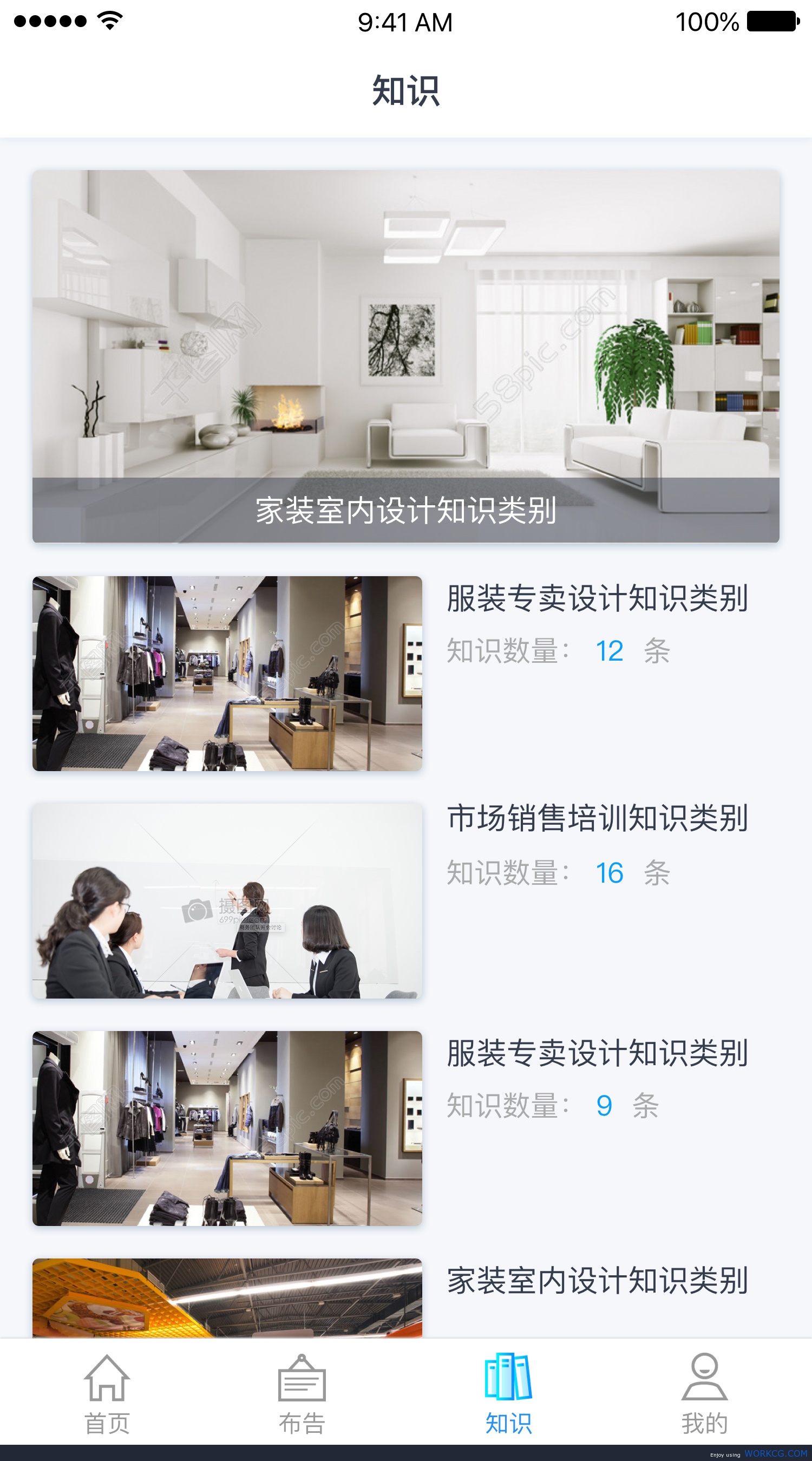Open 服装专卖设计知识类别 with 12 条
This screenshot has height=1461, width=812.
pos(406,673)
